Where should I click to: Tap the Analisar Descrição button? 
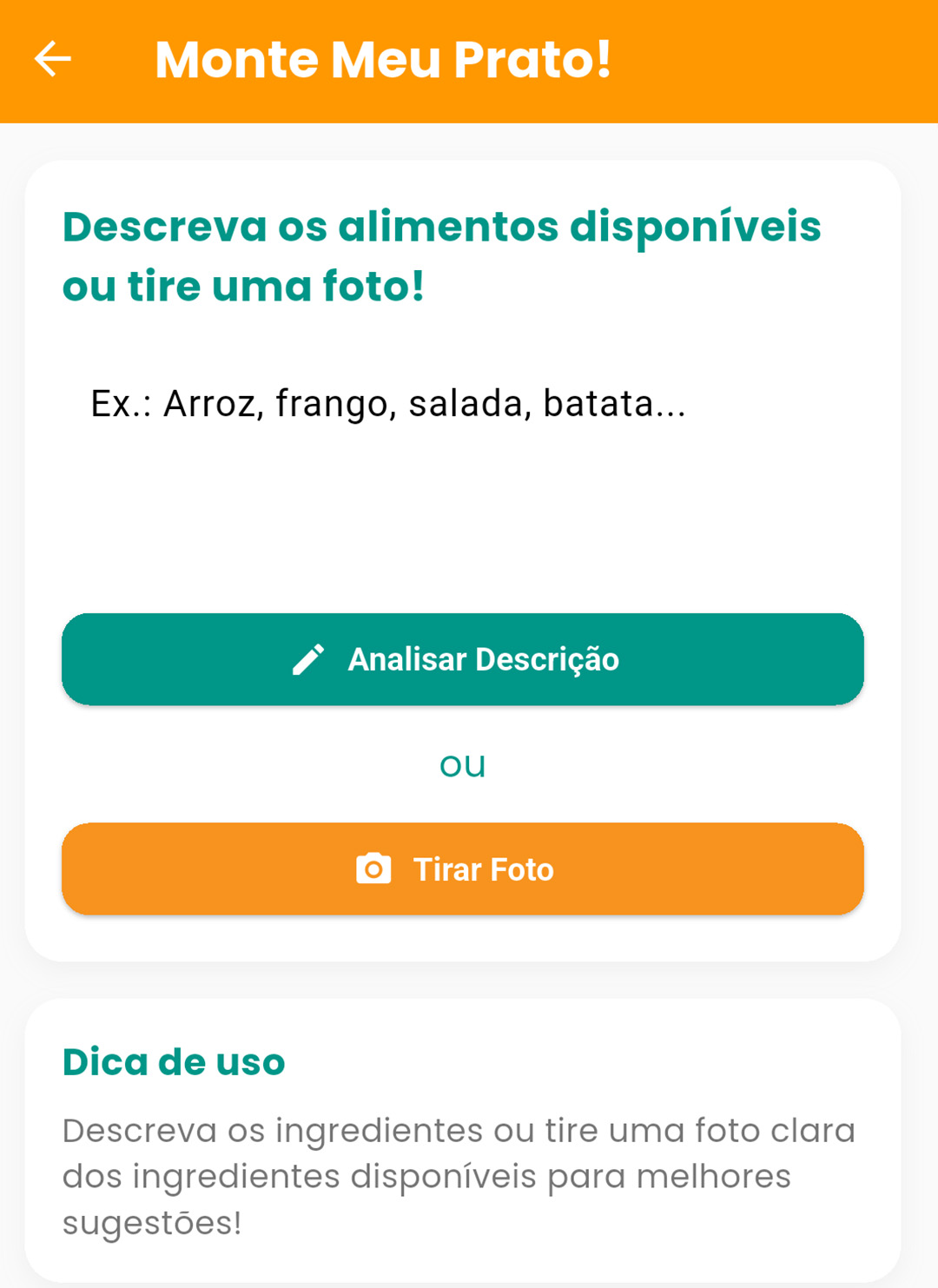(462, 659)
